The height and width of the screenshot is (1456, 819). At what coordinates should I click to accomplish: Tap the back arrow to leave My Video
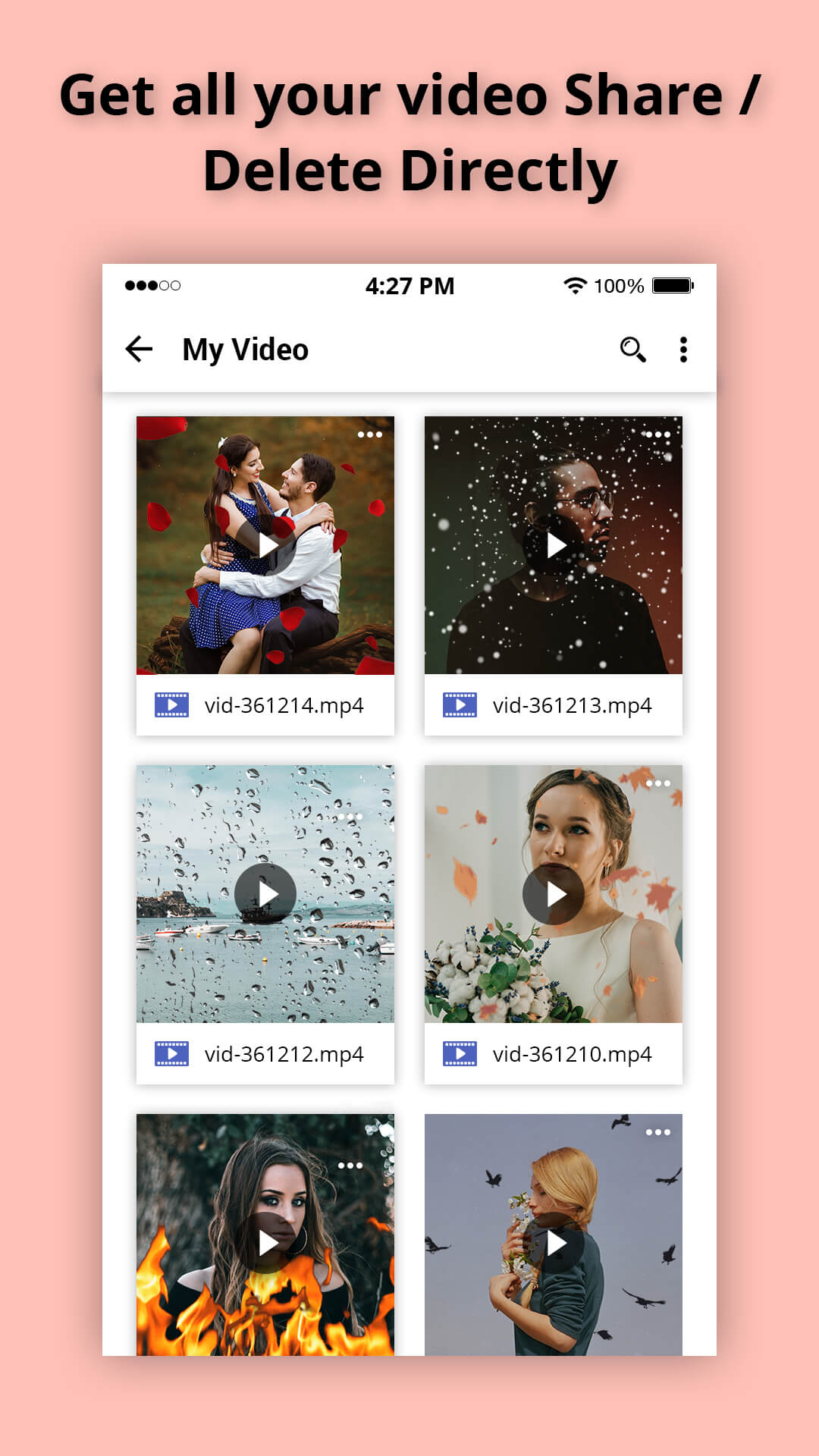pyautogui.click(x=138, y=350)
